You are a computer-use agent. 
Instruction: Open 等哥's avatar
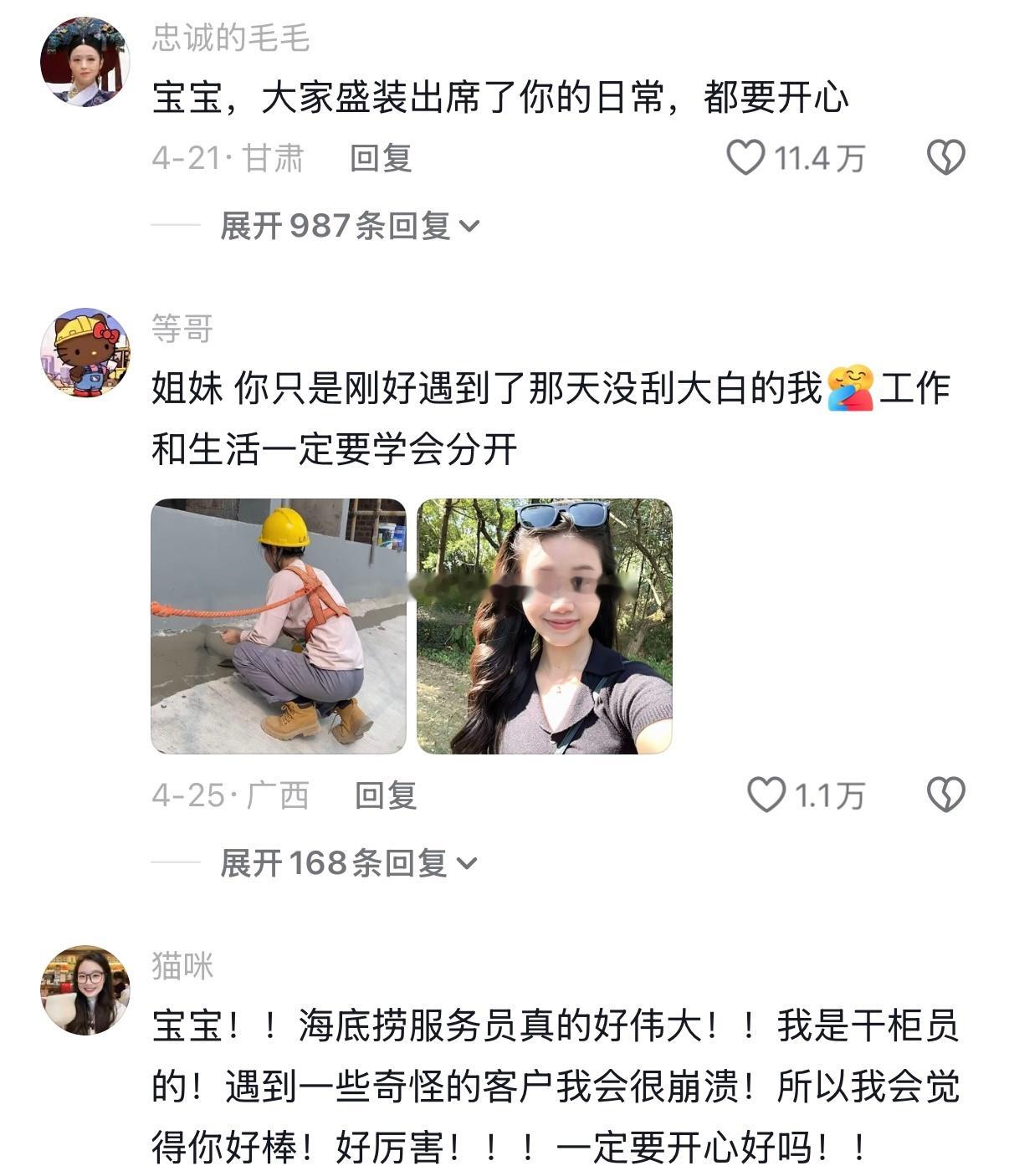[85, 352]
